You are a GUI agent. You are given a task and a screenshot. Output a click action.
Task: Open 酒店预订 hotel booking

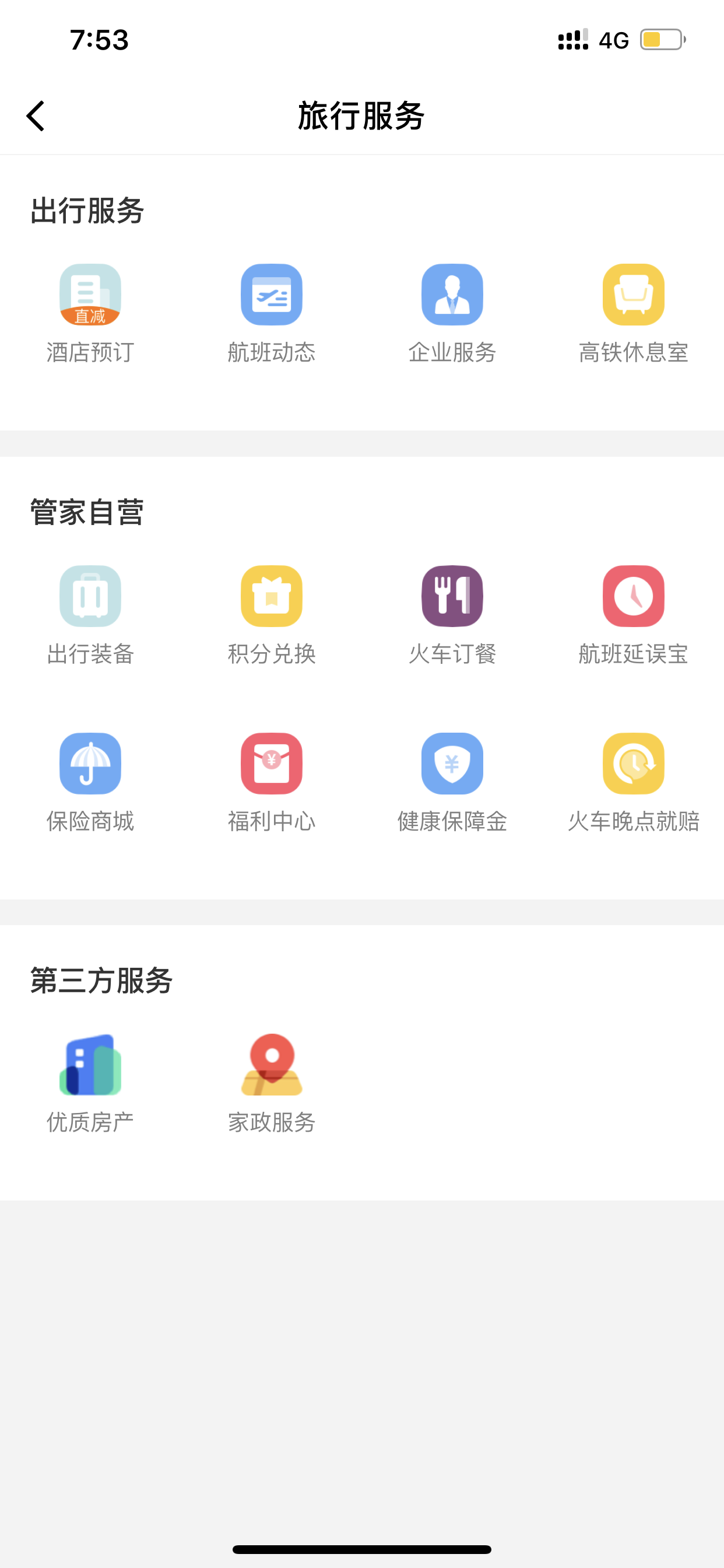90,314
